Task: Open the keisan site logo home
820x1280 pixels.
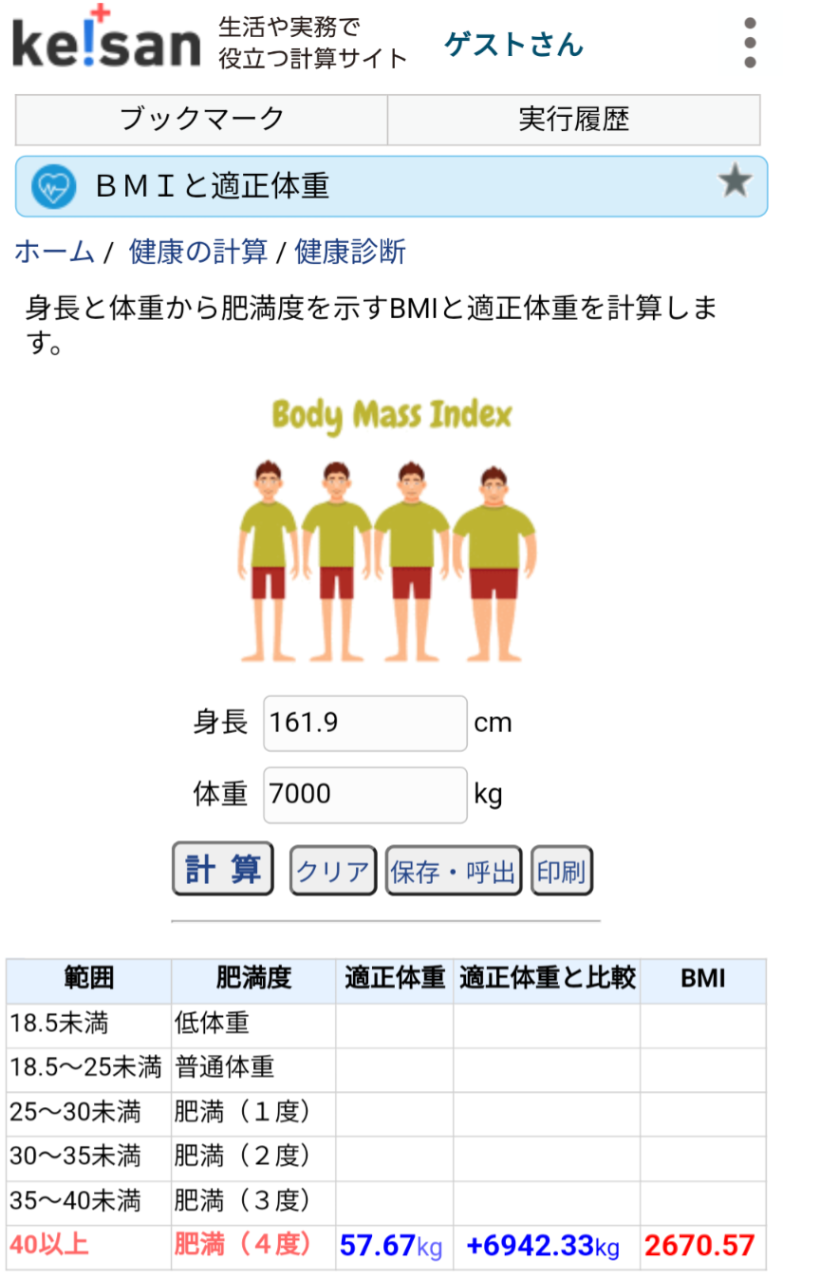Action: tap(105, 41)
